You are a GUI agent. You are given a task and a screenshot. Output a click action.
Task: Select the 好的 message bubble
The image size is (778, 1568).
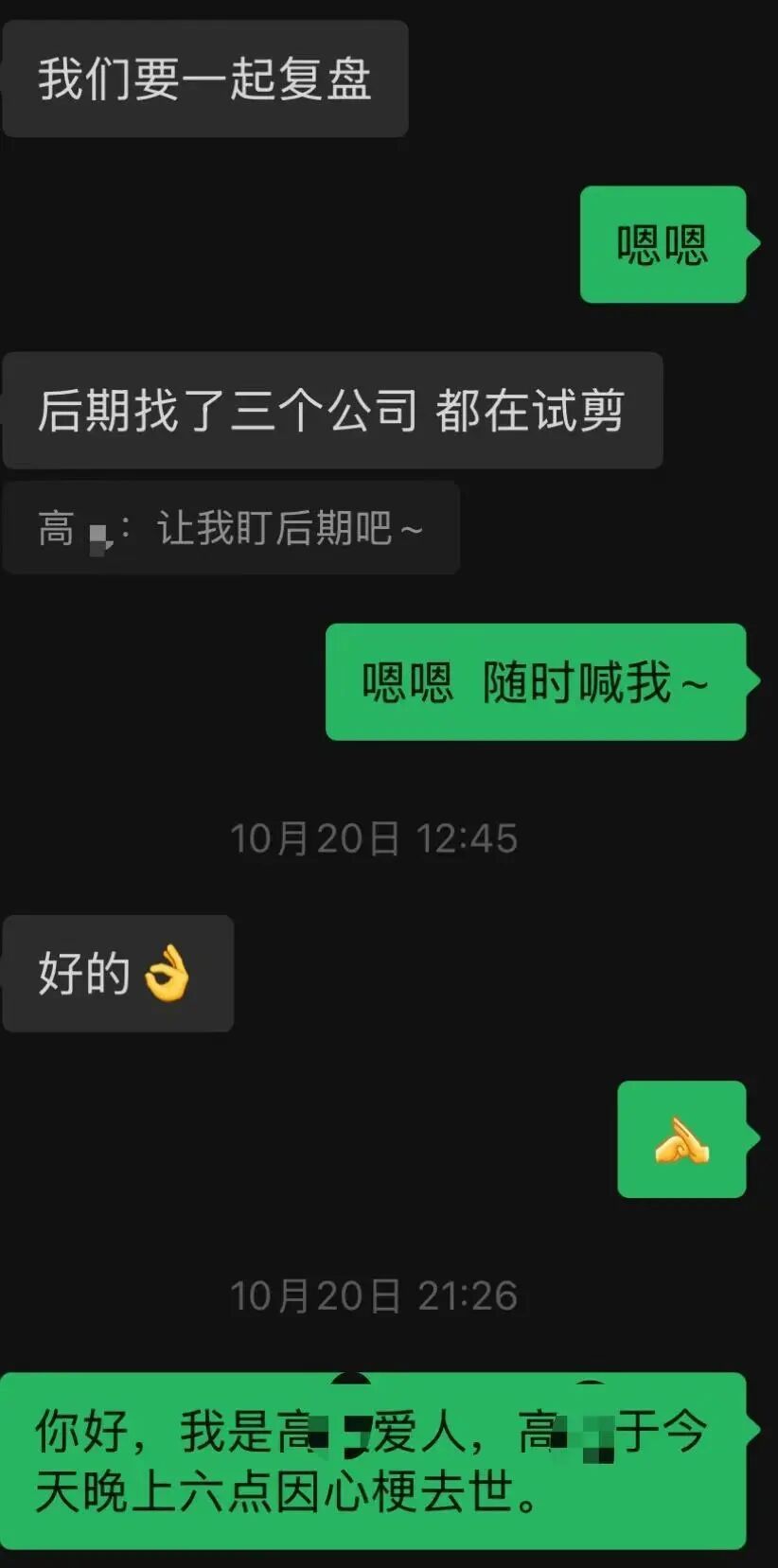pos(117,973)
